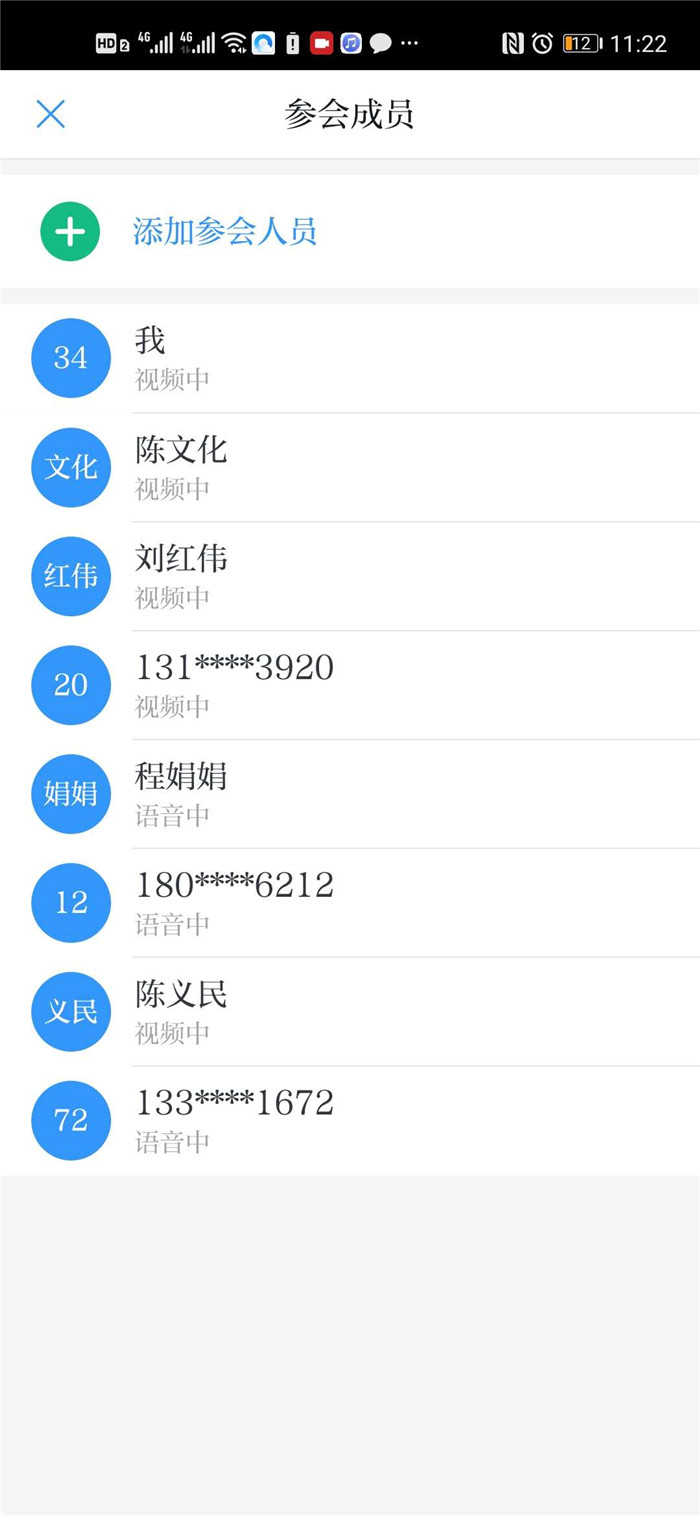The image size is (700, 1516).
Task: Choose participant 180****6212
Action: point(350,903)
